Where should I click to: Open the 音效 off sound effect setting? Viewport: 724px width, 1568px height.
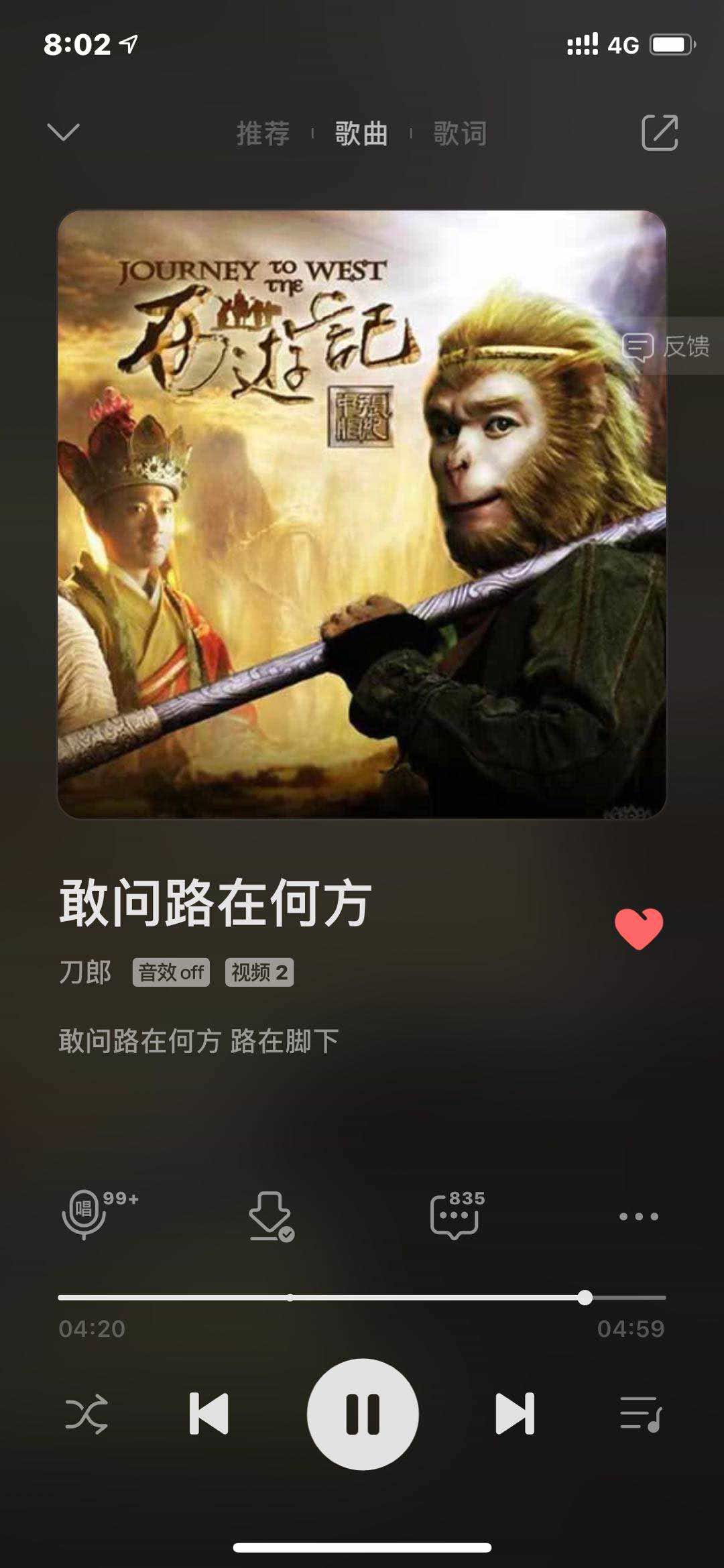click(171, 972)
